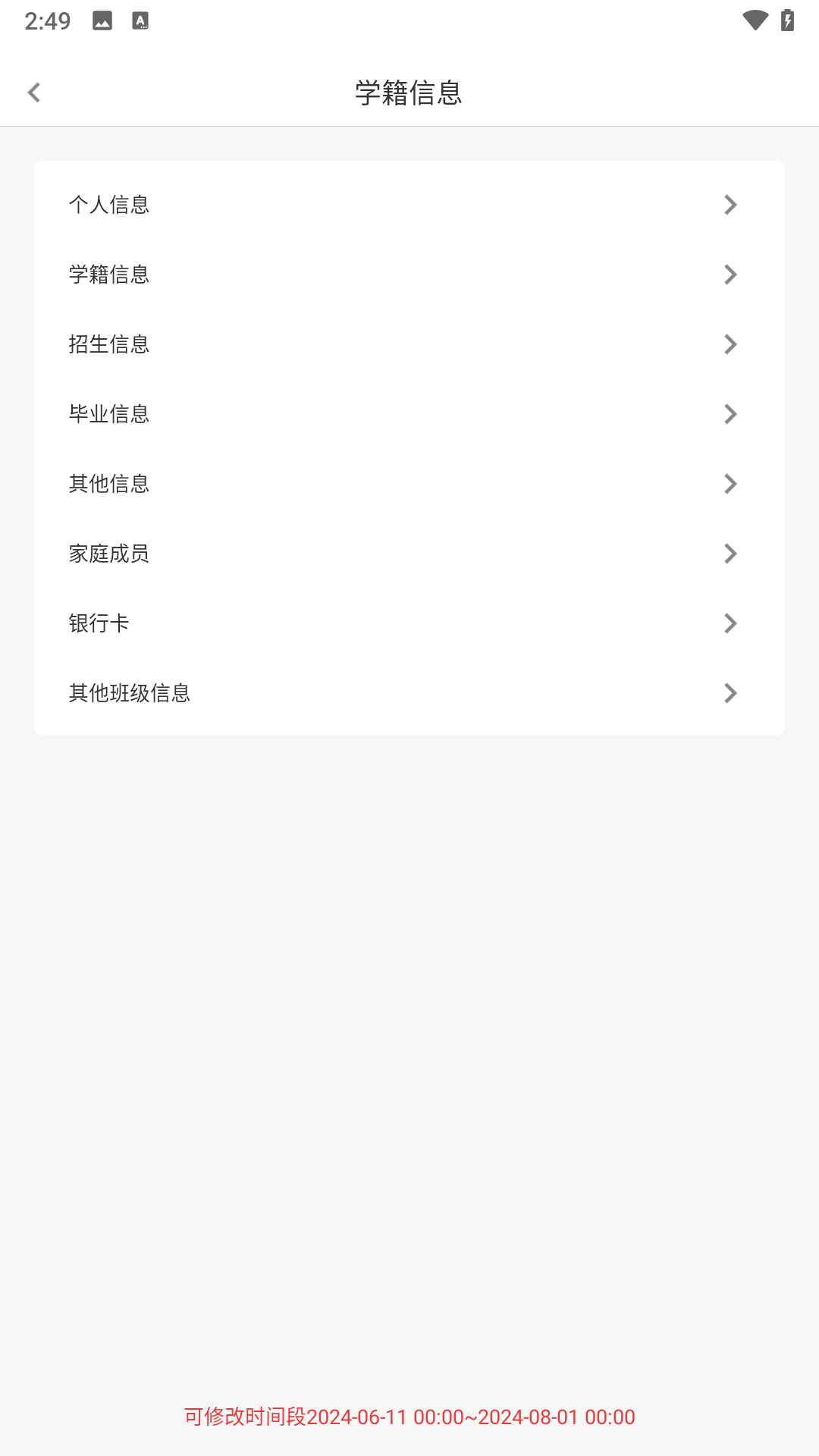This screenshot has height=1456, width=819.
Task: Open 毕业信息 section
Action: [x=409, y=414]
